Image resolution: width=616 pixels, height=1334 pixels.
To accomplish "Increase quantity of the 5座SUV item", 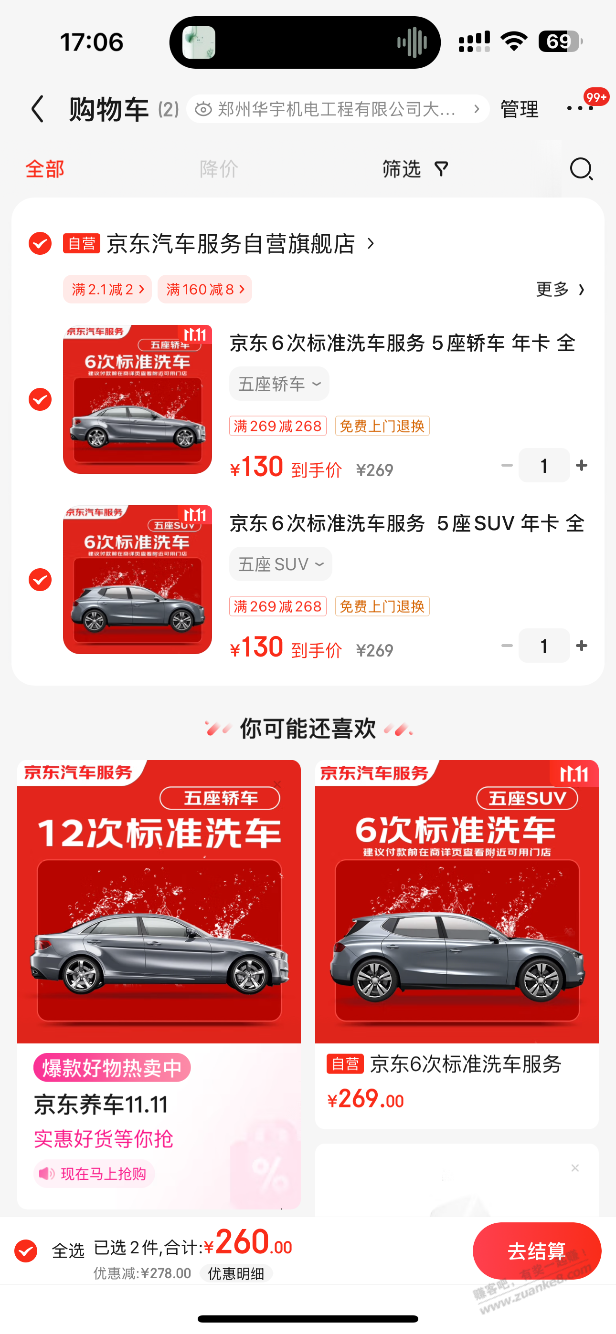I will click(582, 646).
